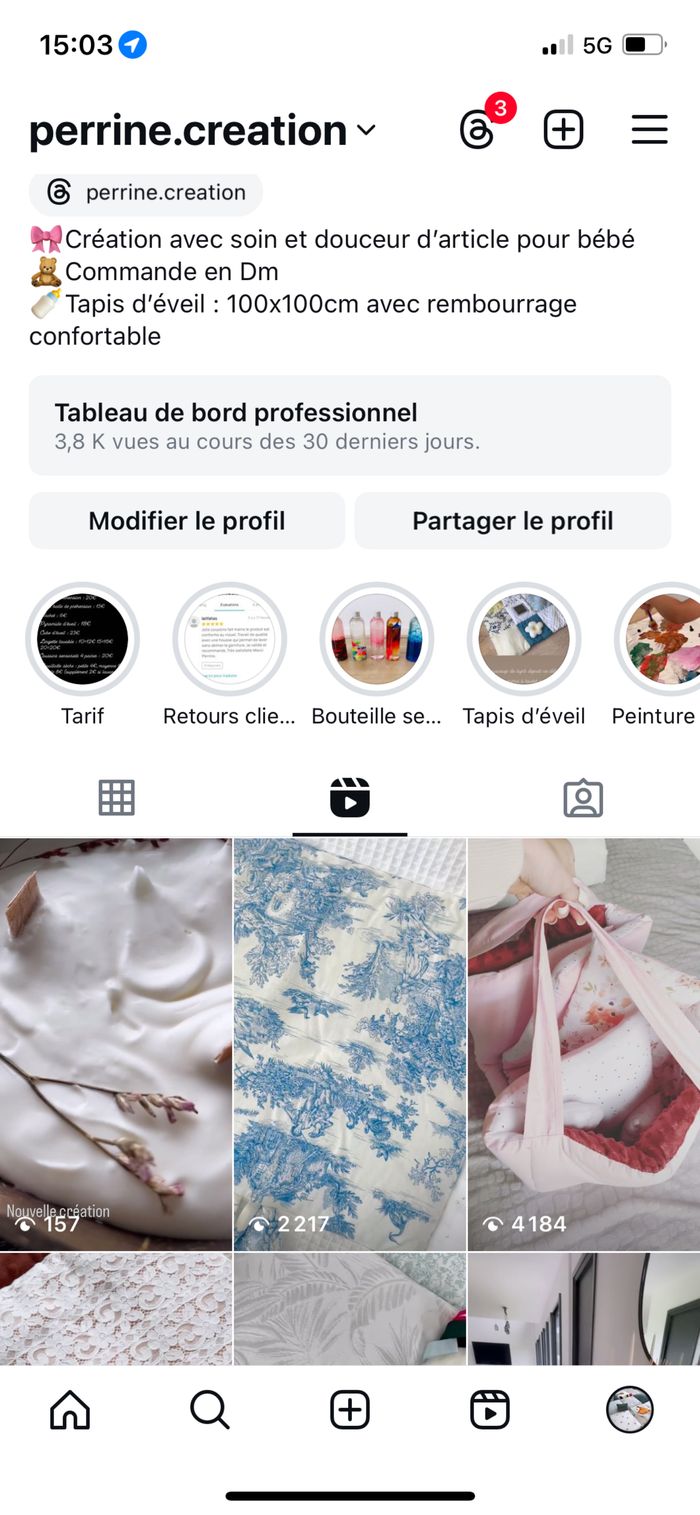700x1515 pixels.
Task: Open the Reels tab in bottom bar
Action: tap(490, 1410)
